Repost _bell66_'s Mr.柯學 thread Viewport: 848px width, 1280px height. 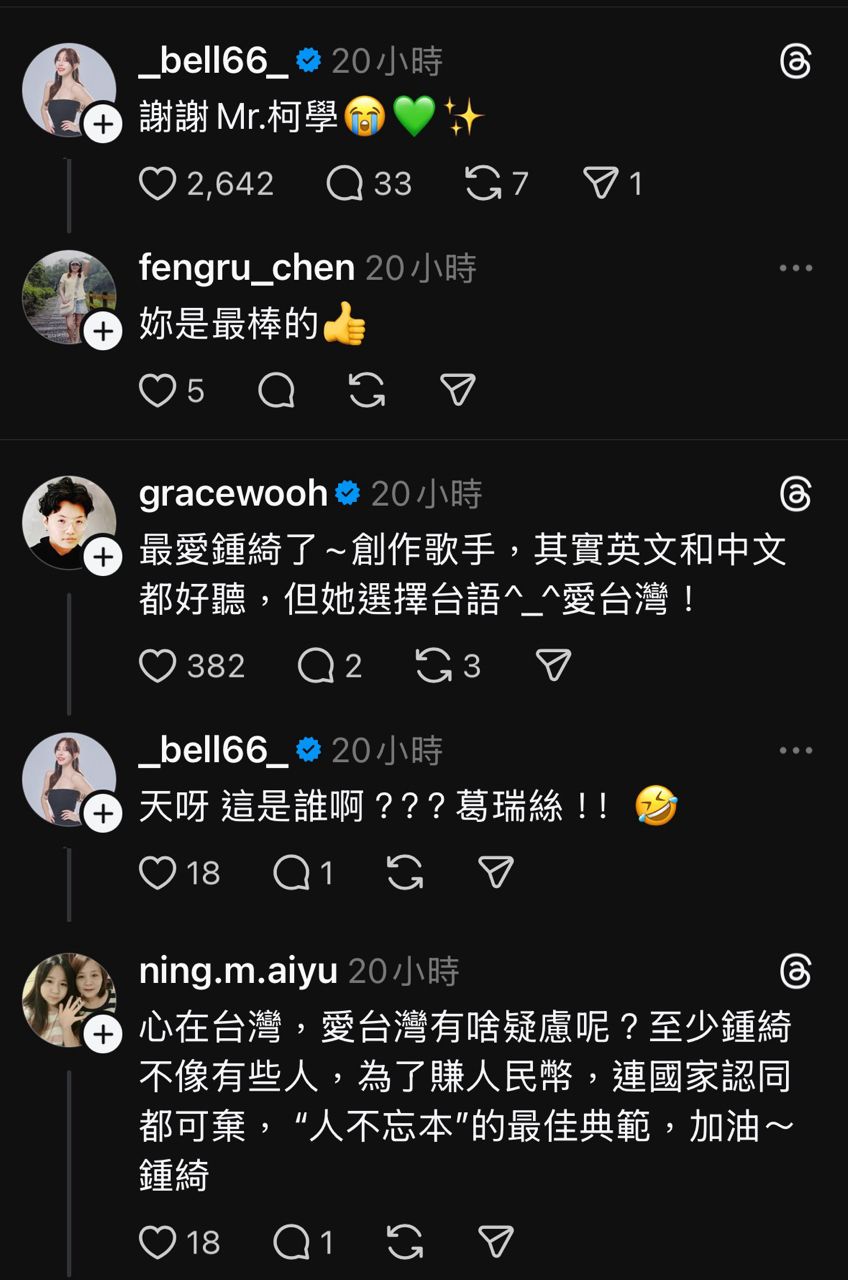tap(484, 183)
